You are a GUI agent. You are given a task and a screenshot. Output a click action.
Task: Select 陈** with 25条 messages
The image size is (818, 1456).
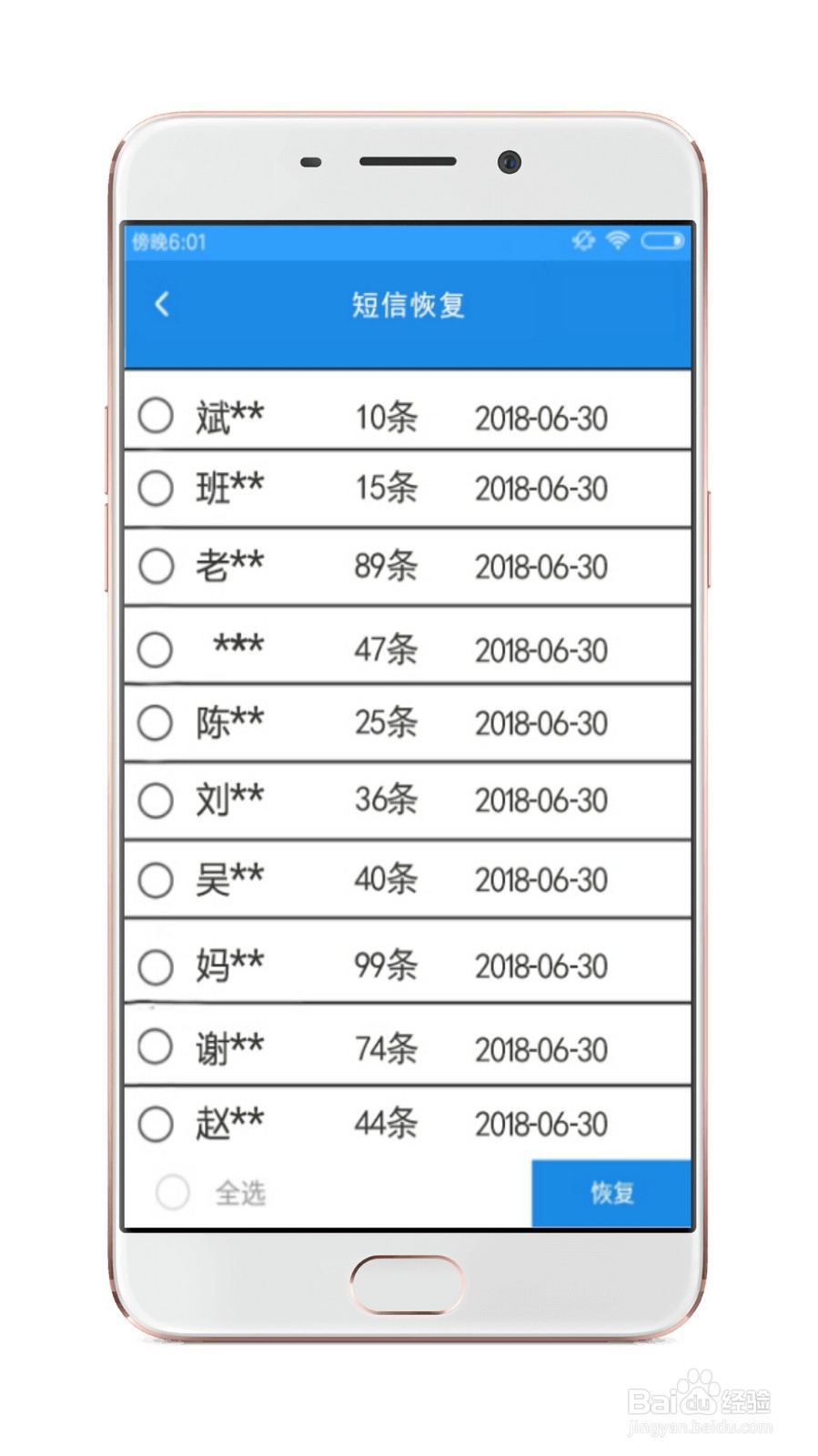tap(154, 722)
